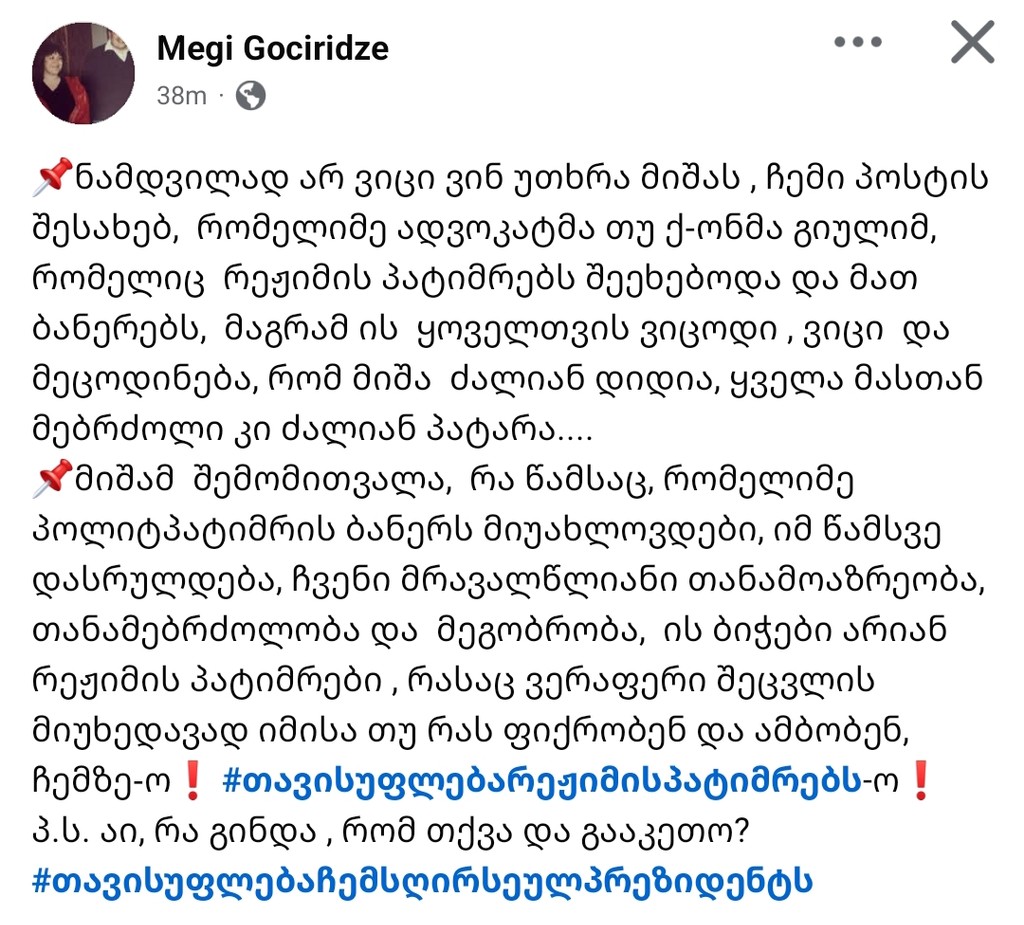Image resolution: width=1024 pixels, height=925 pixels.
Task: Open Megi Gociridze's profile name link
Action: 272,47
